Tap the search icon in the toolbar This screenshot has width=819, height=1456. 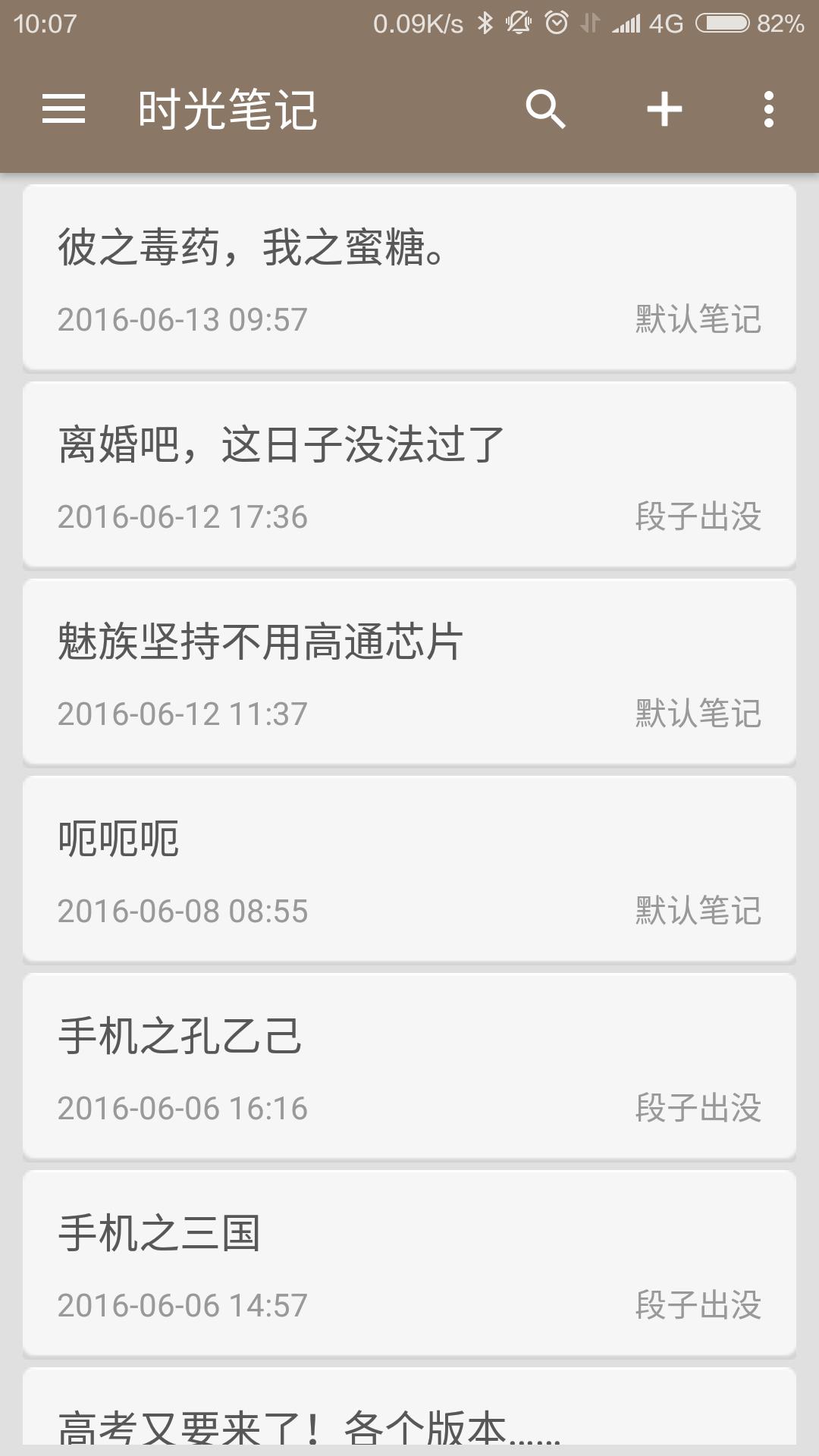(548, 111)
